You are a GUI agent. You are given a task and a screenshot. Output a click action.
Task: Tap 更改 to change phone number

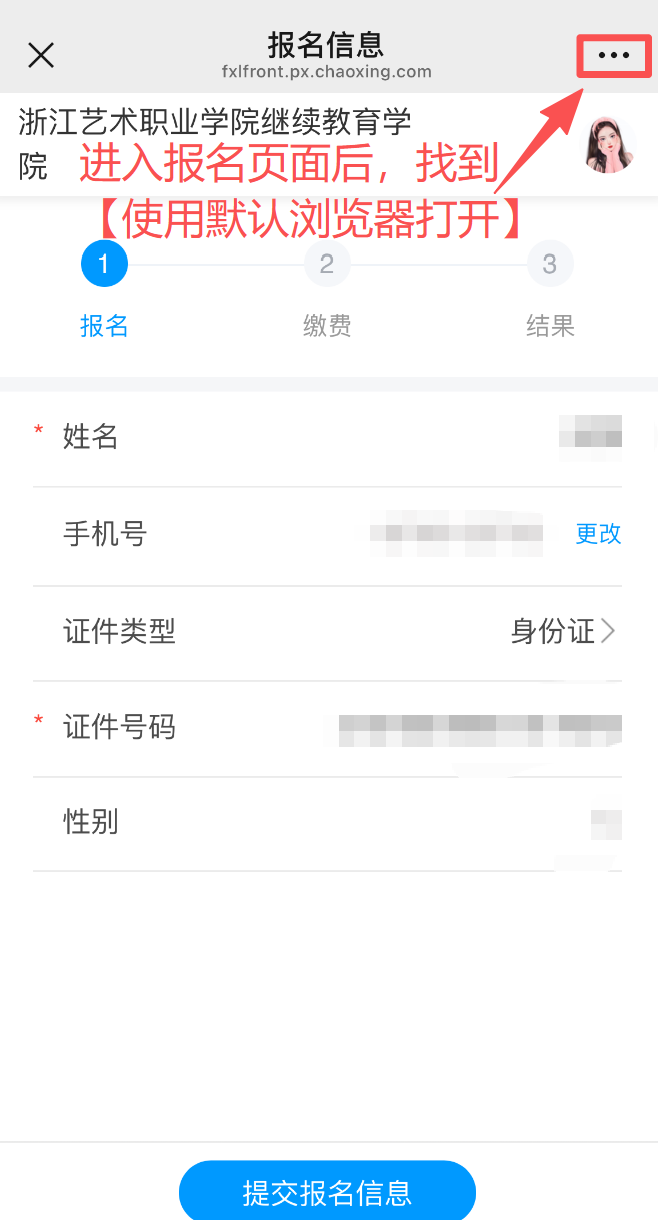[598, 534]
